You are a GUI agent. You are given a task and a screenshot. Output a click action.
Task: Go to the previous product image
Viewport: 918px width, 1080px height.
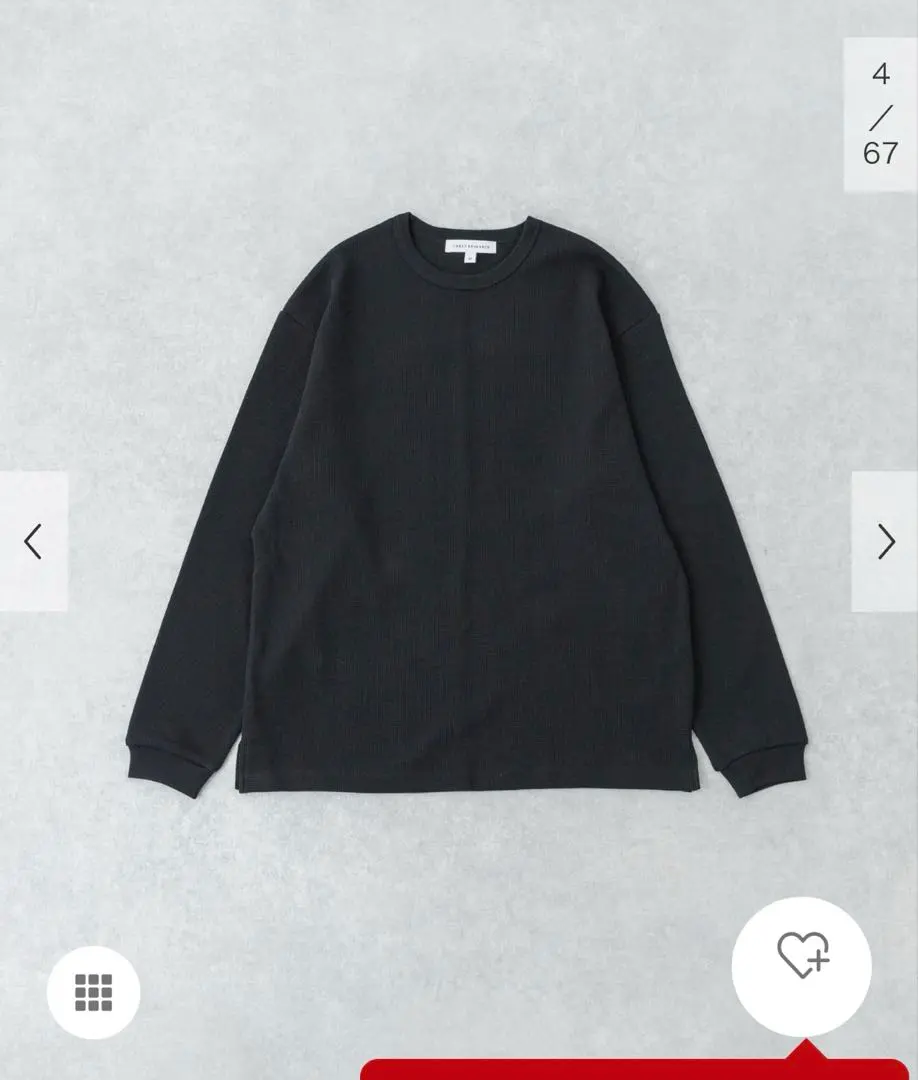(33, 541)
